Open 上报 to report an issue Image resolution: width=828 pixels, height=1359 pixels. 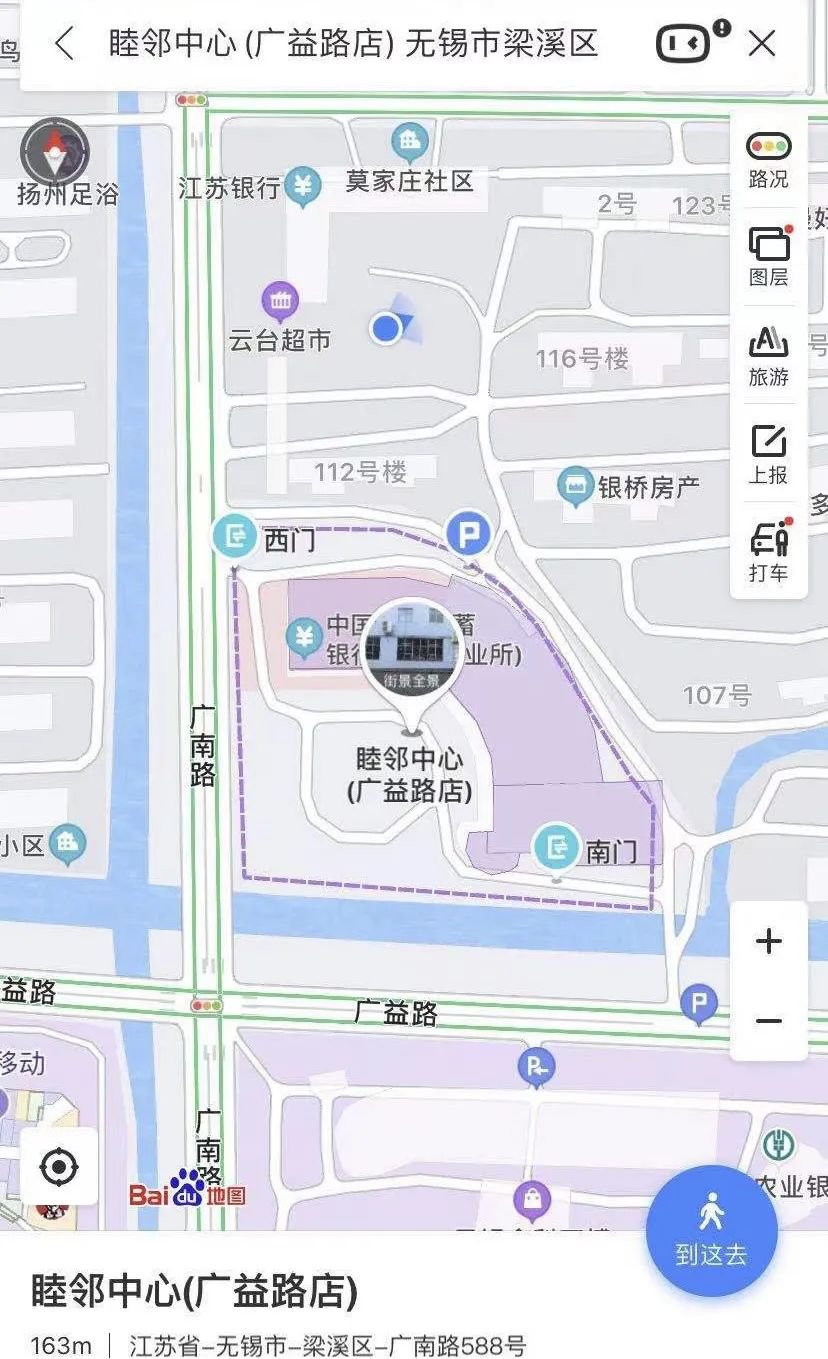[768, 454]
